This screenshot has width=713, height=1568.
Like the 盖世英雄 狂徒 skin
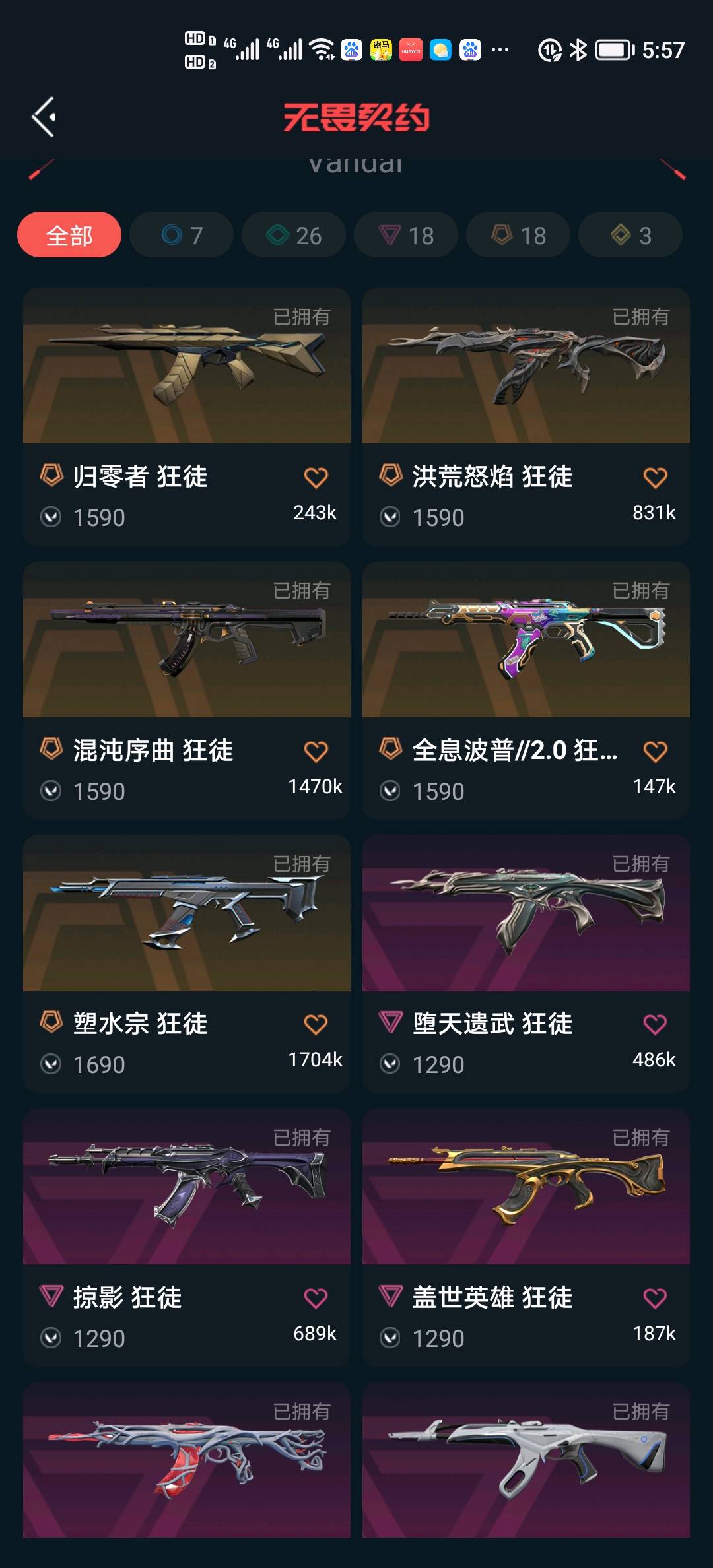[655, 1298]
